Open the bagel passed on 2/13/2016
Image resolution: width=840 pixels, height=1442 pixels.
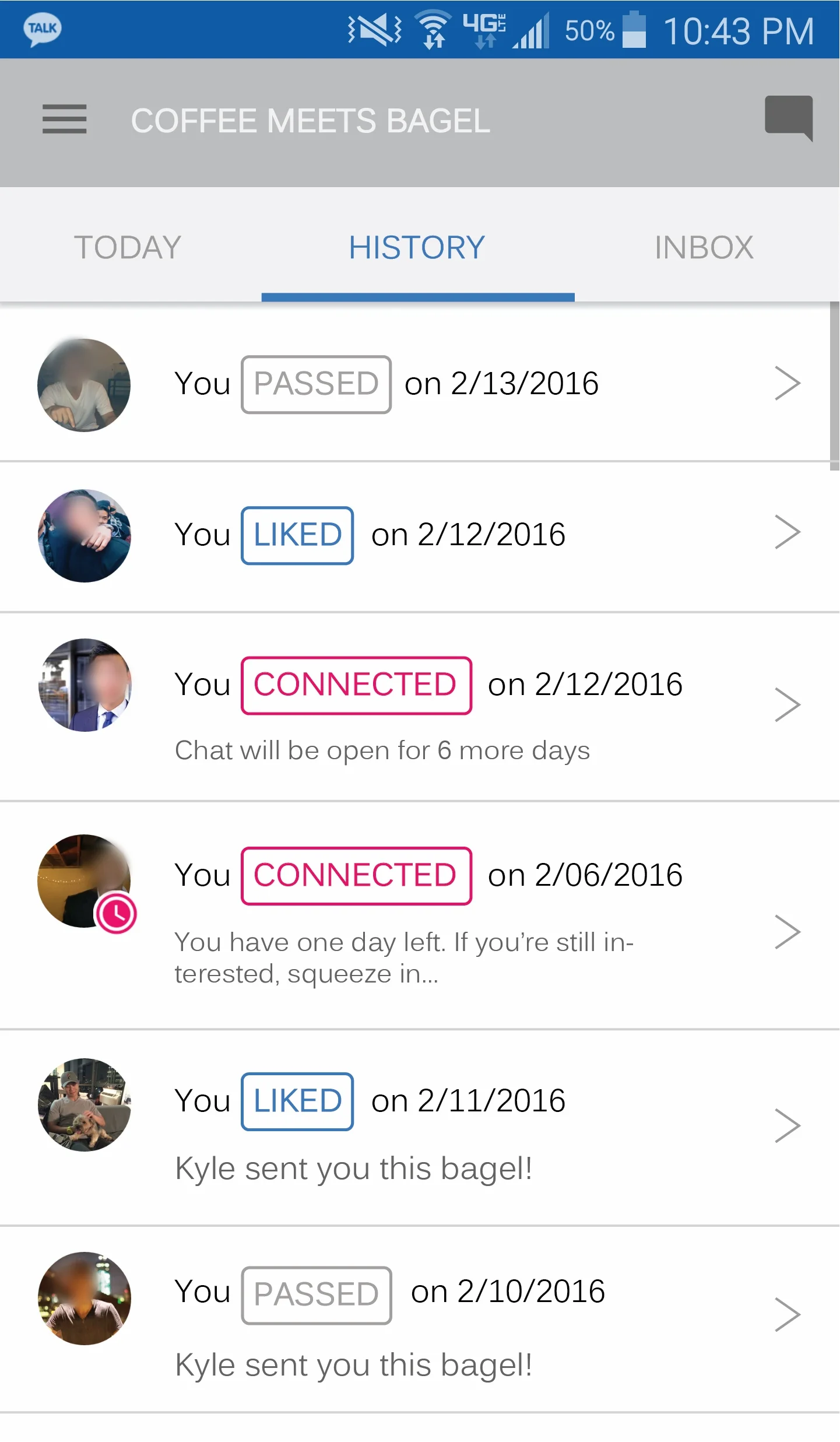click(420, 384)
